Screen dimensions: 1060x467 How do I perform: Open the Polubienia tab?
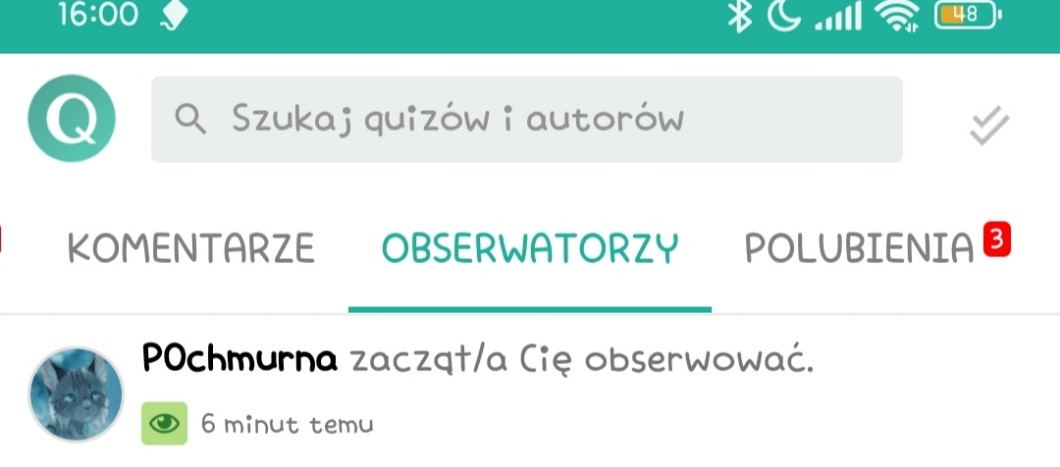[x=859, y=248]
